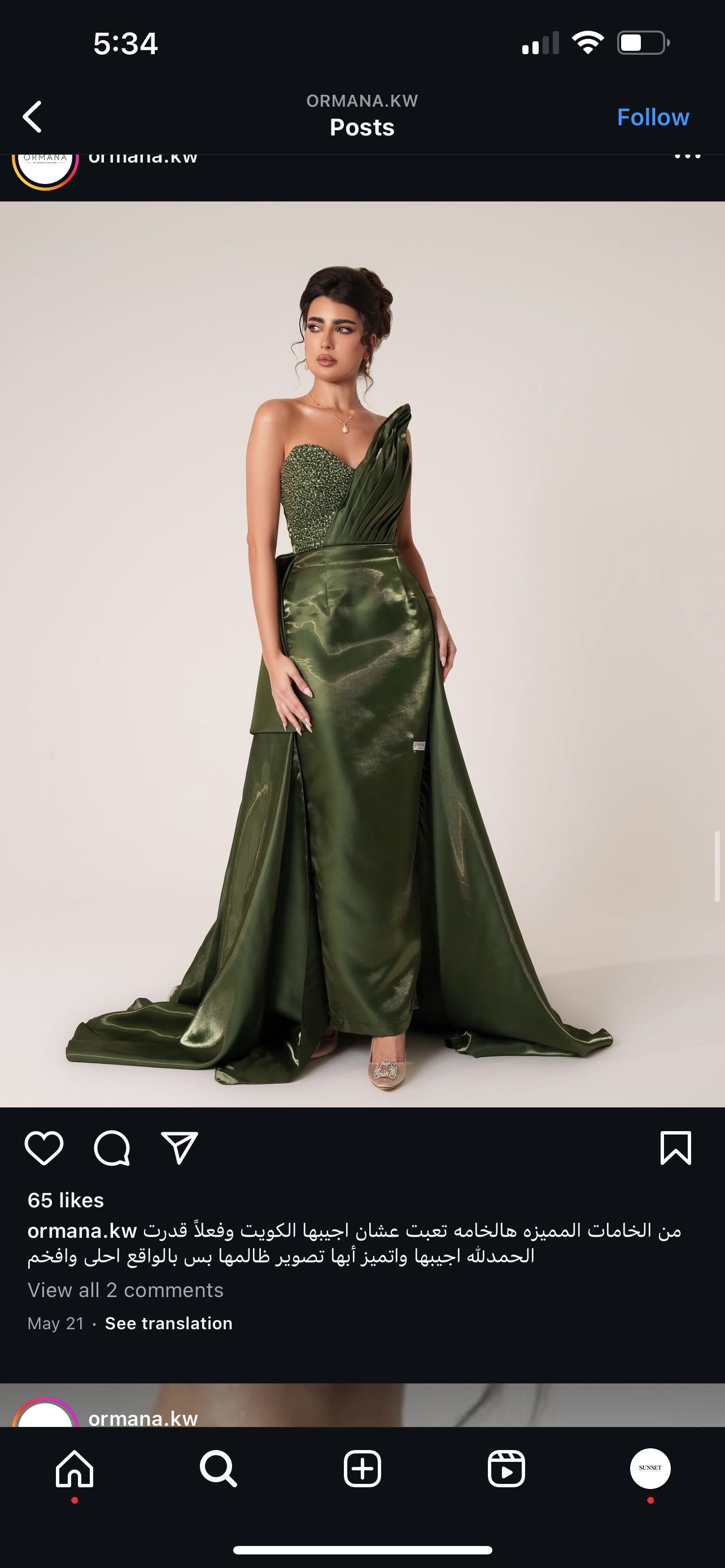725x1568 pixels.
Task: Like the green dress post
Action: pyautogui.click(x=44, y=1149)
